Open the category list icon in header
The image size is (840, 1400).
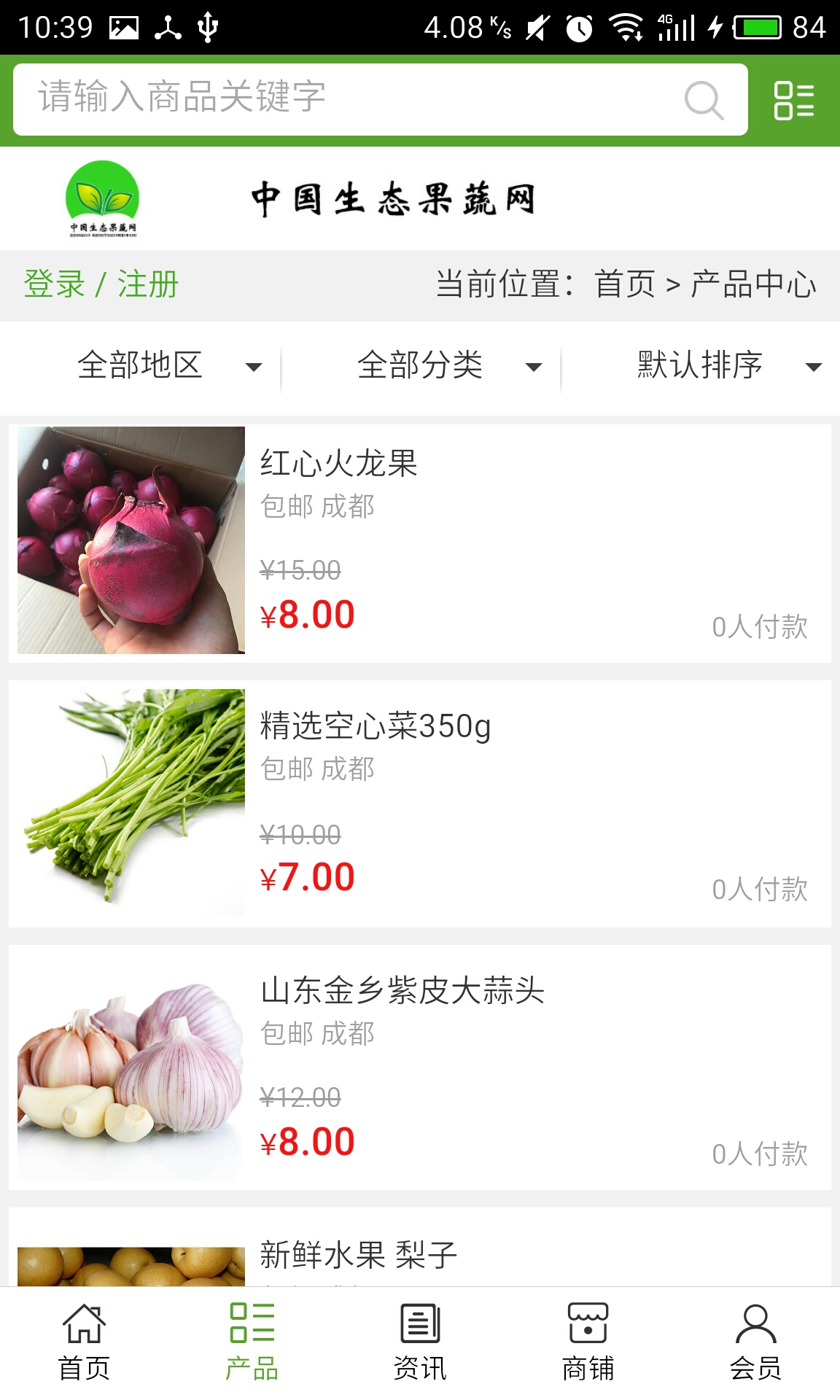[793, 100]
